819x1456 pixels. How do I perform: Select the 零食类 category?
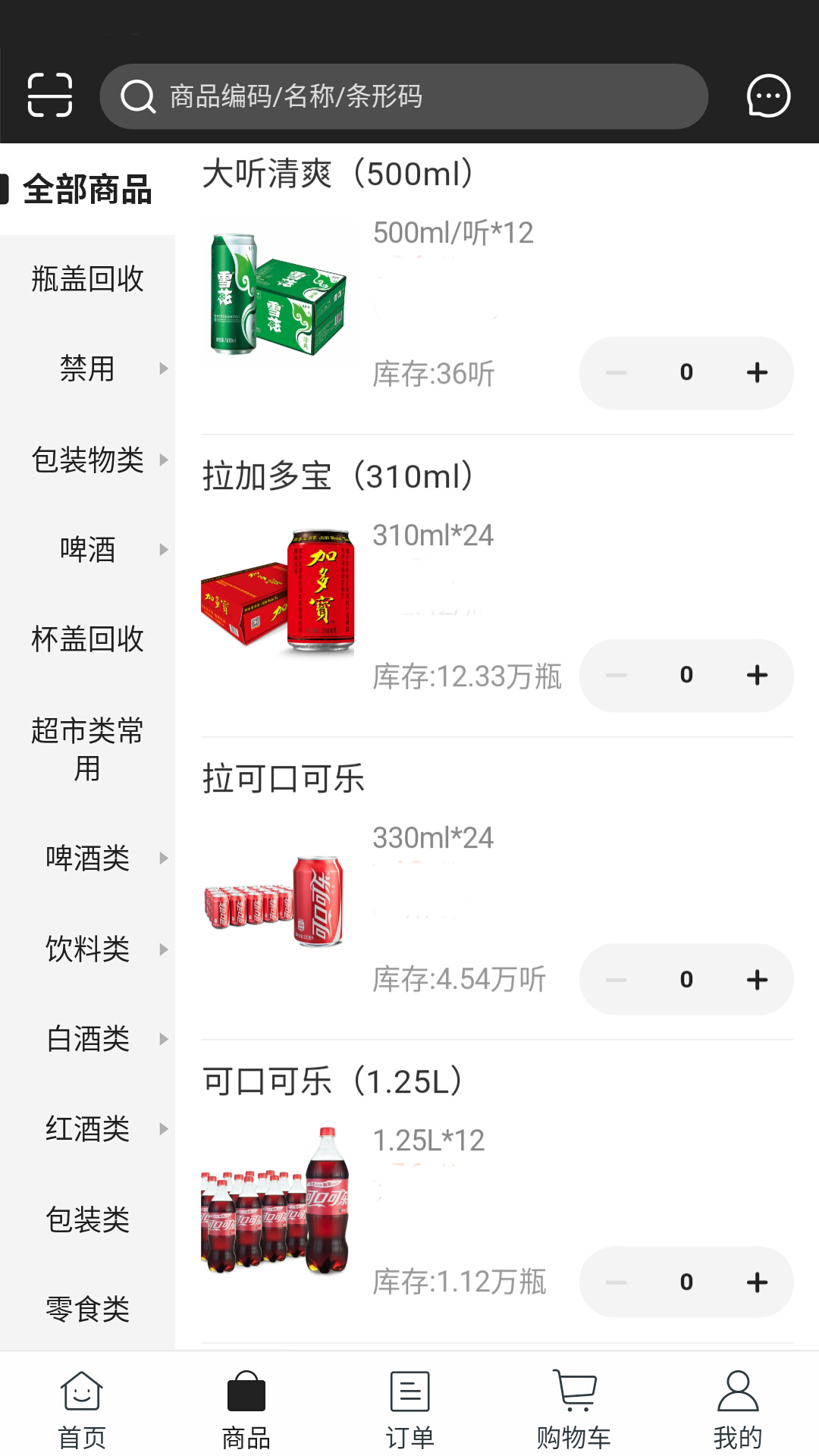[x=87, y=1309]
